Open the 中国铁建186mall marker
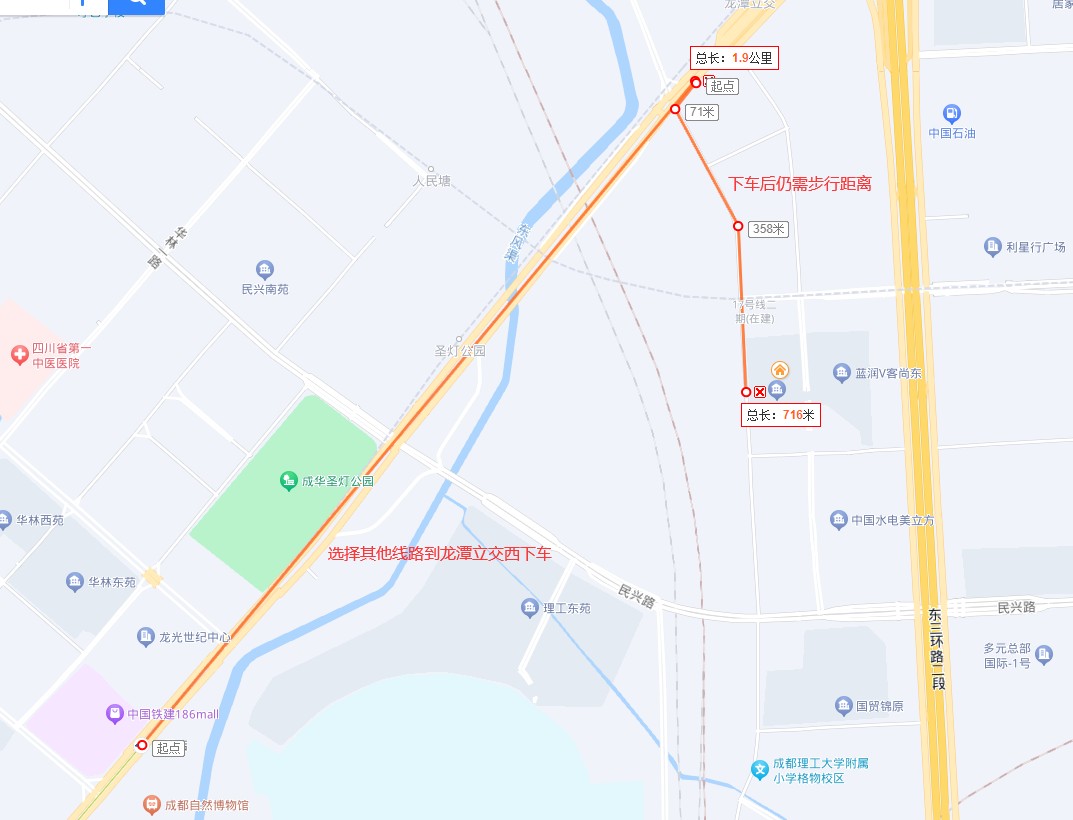 coord(115,714)
